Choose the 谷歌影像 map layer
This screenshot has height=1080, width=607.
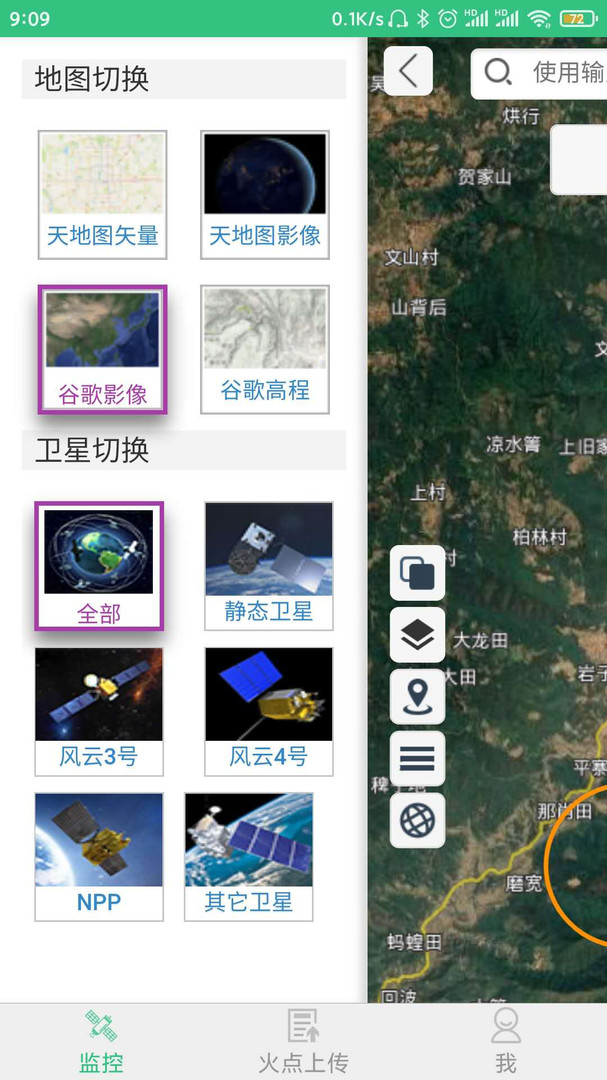(x=103, y=350)
